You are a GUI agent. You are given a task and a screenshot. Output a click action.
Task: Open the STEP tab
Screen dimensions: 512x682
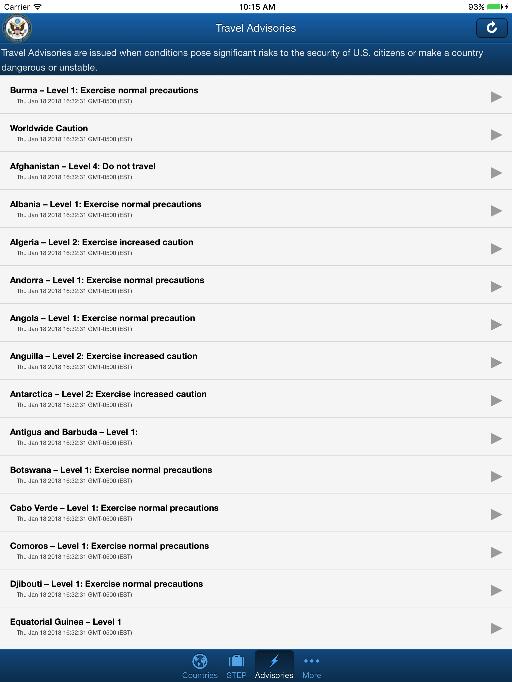point(236,666)
